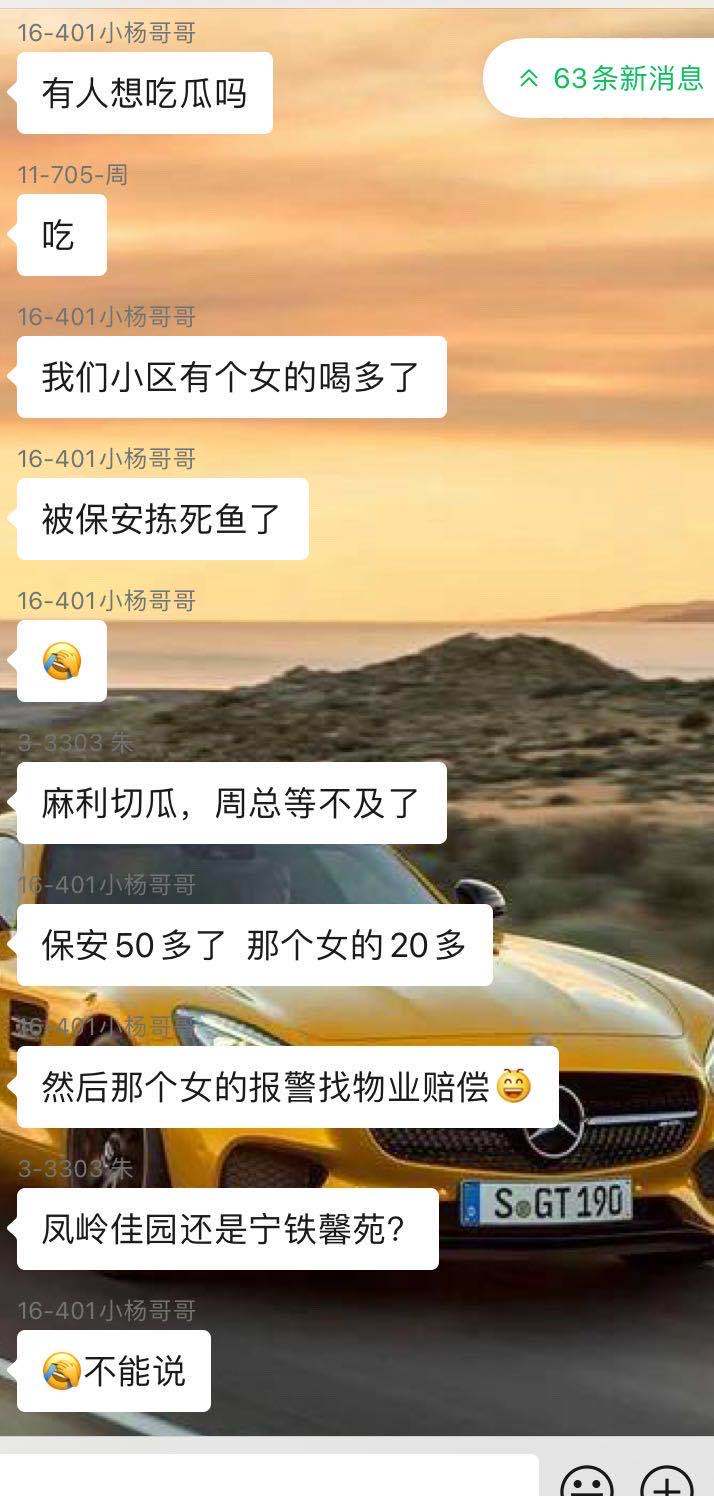Open the emoji picker
Viewport: 714px width, 1496px height.
coord(587,1481)
